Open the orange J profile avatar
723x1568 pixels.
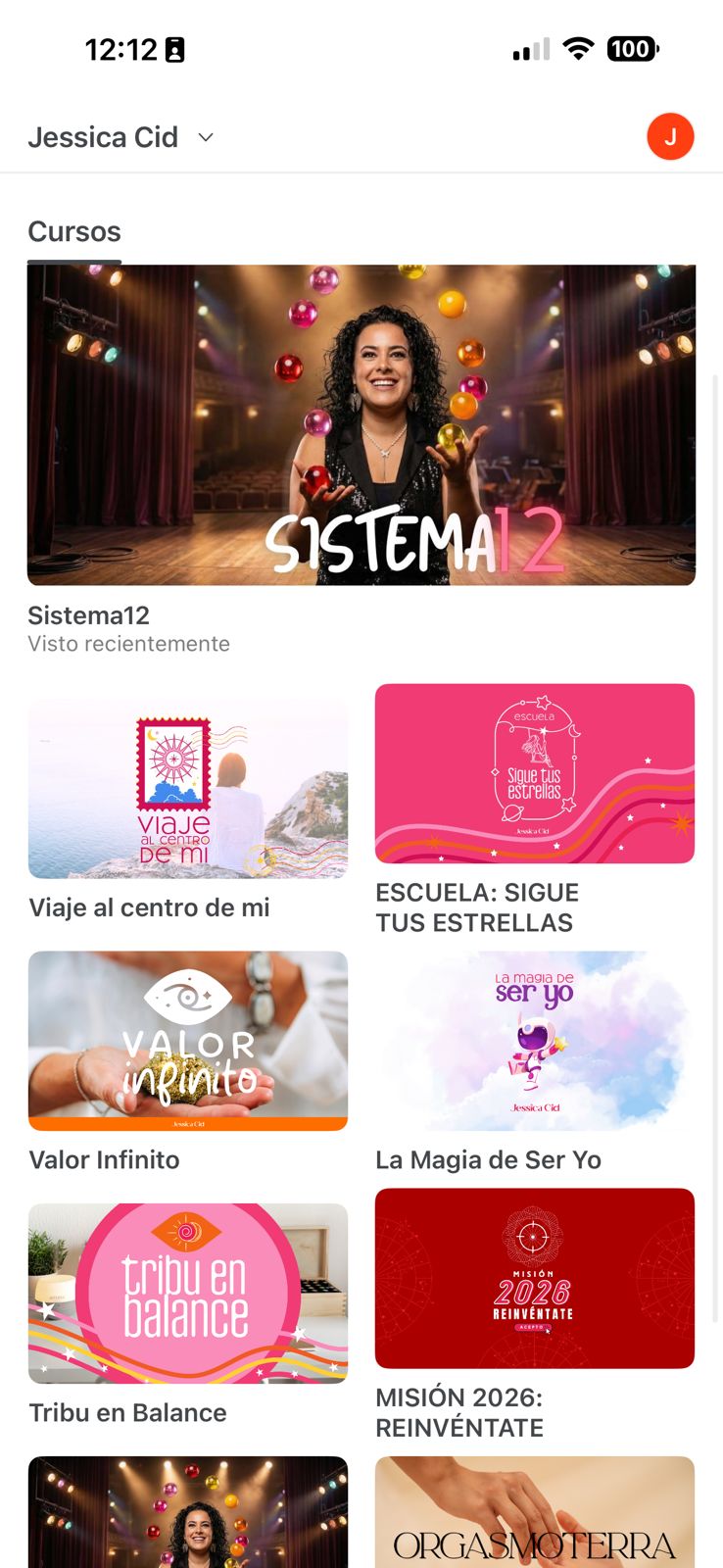(x=670, y=137)
